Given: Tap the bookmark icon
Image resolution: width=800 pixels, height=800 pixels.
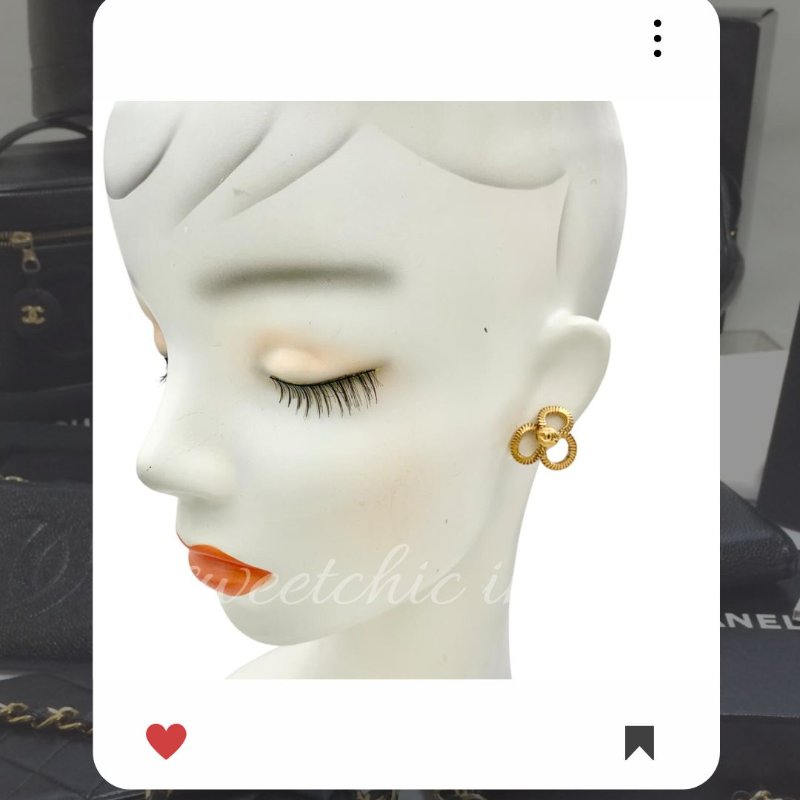Looking at the screenshot, I should pos(639,742).
